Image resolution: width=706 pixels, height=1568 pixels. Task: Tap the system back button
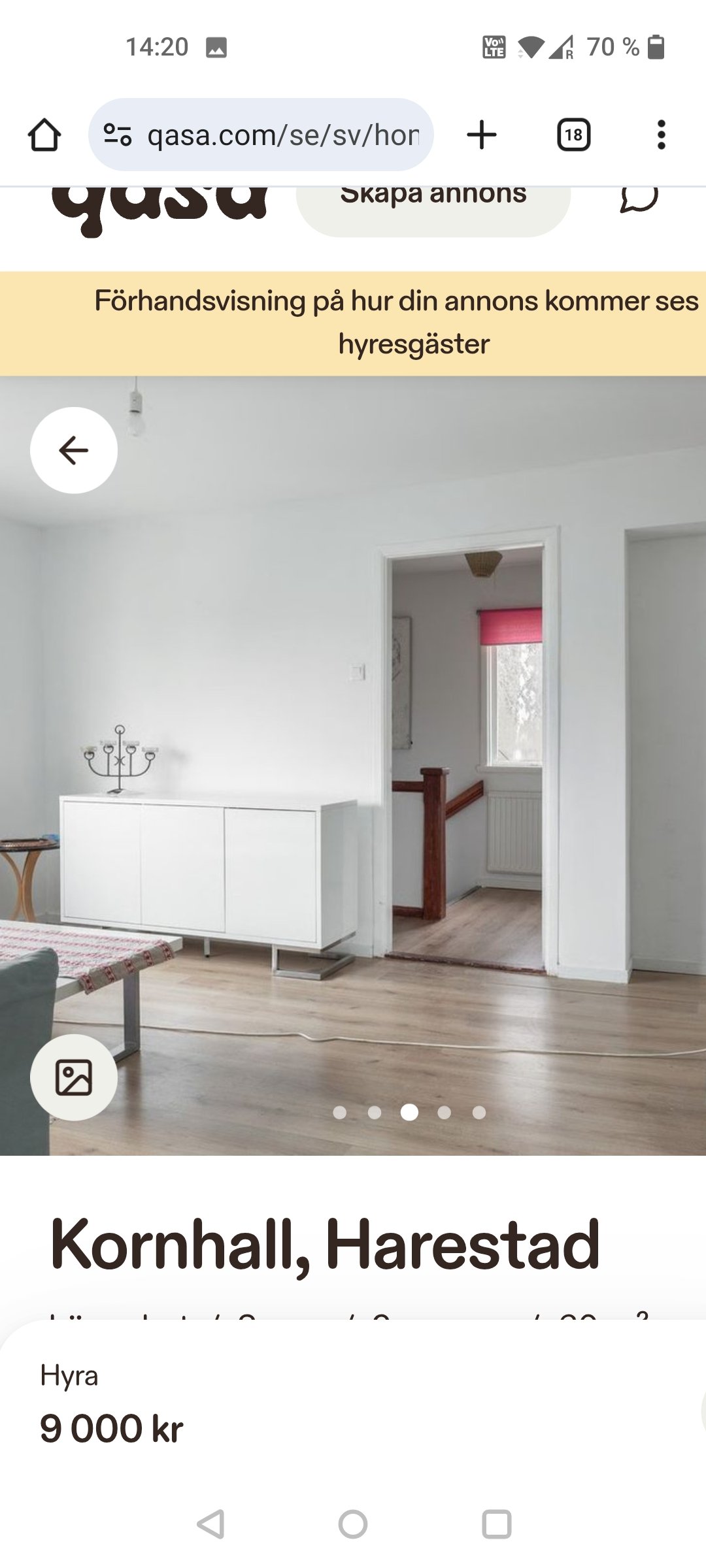click(210, 1524)
